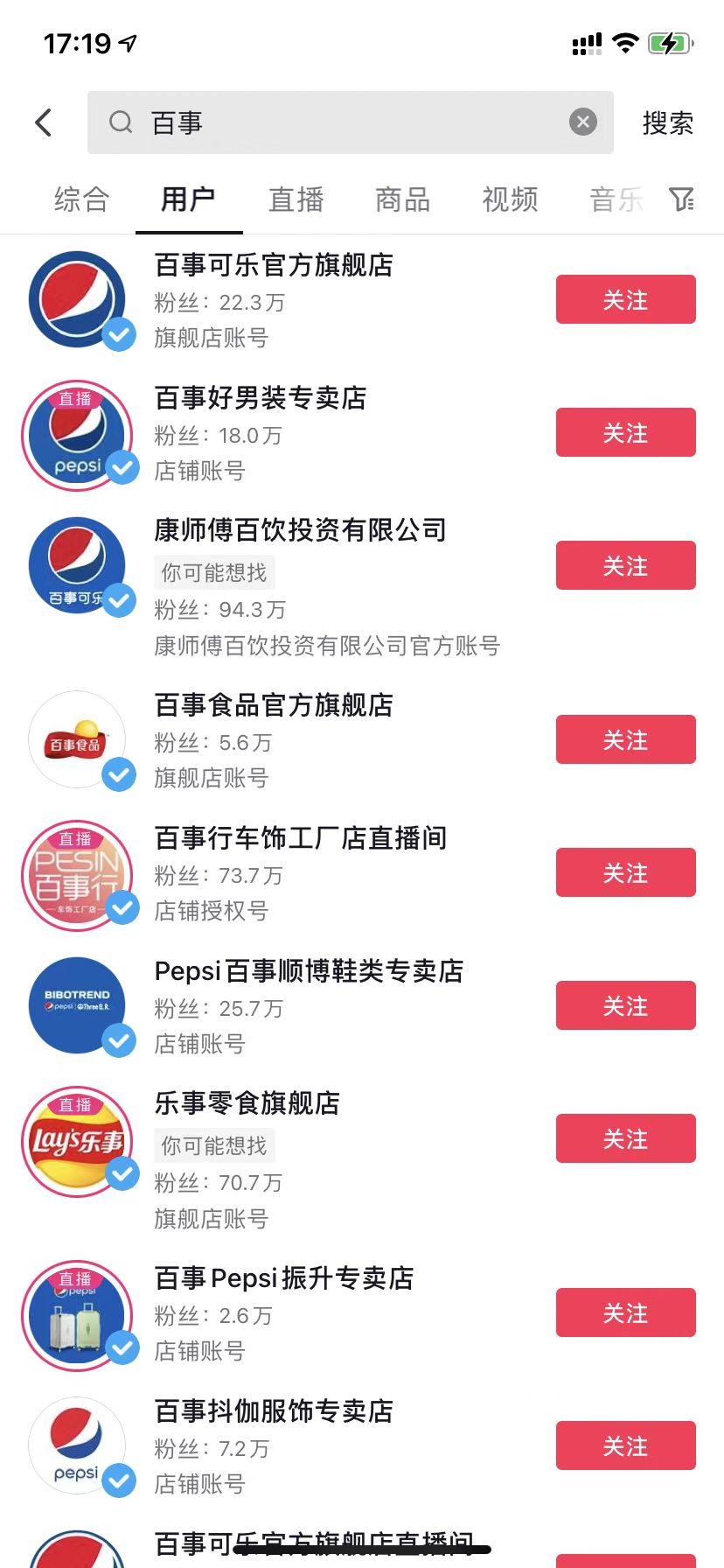Open the 乐事零食旗舰店 profile

(x=247, y=1103)
